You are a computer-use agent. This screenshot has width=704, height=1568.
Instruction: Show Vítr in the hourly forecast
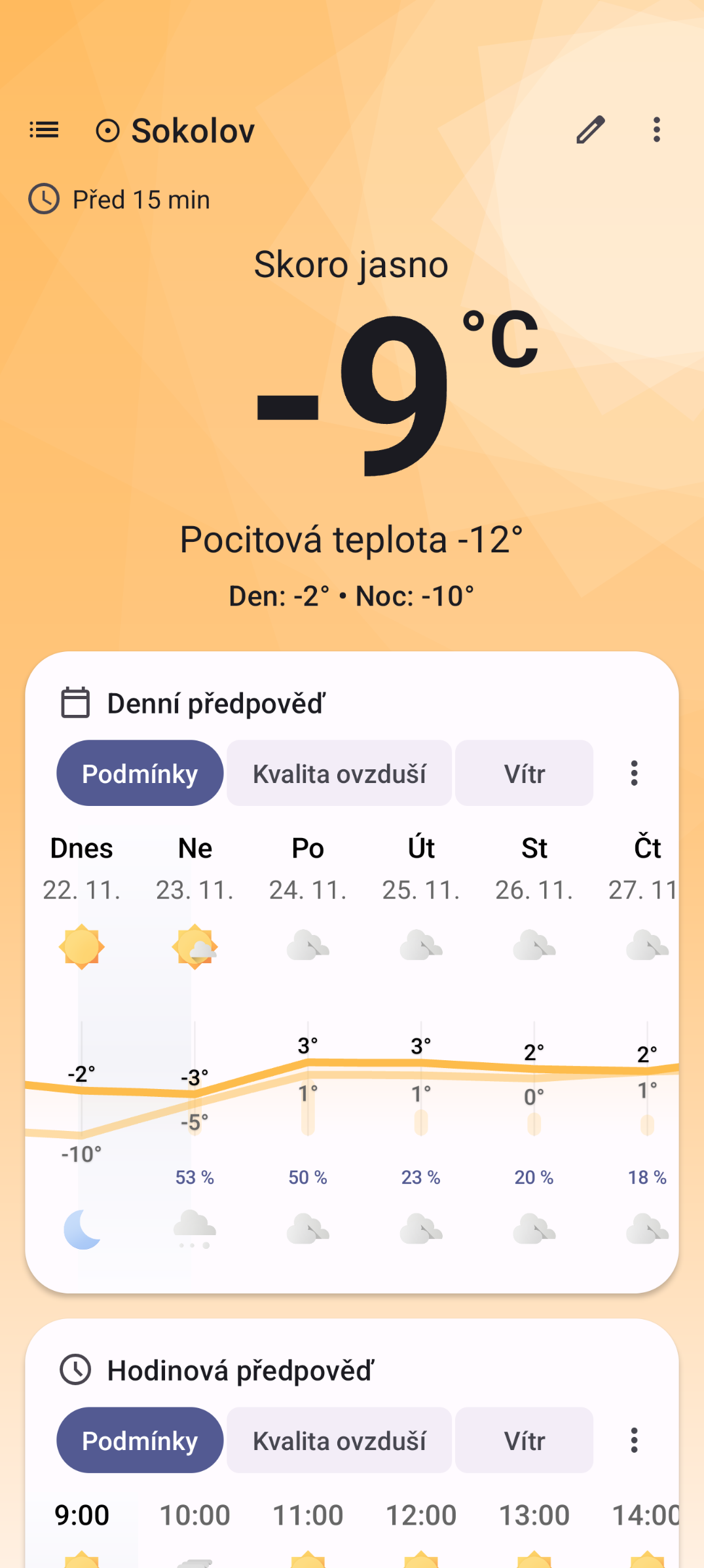pos(524,1440)
